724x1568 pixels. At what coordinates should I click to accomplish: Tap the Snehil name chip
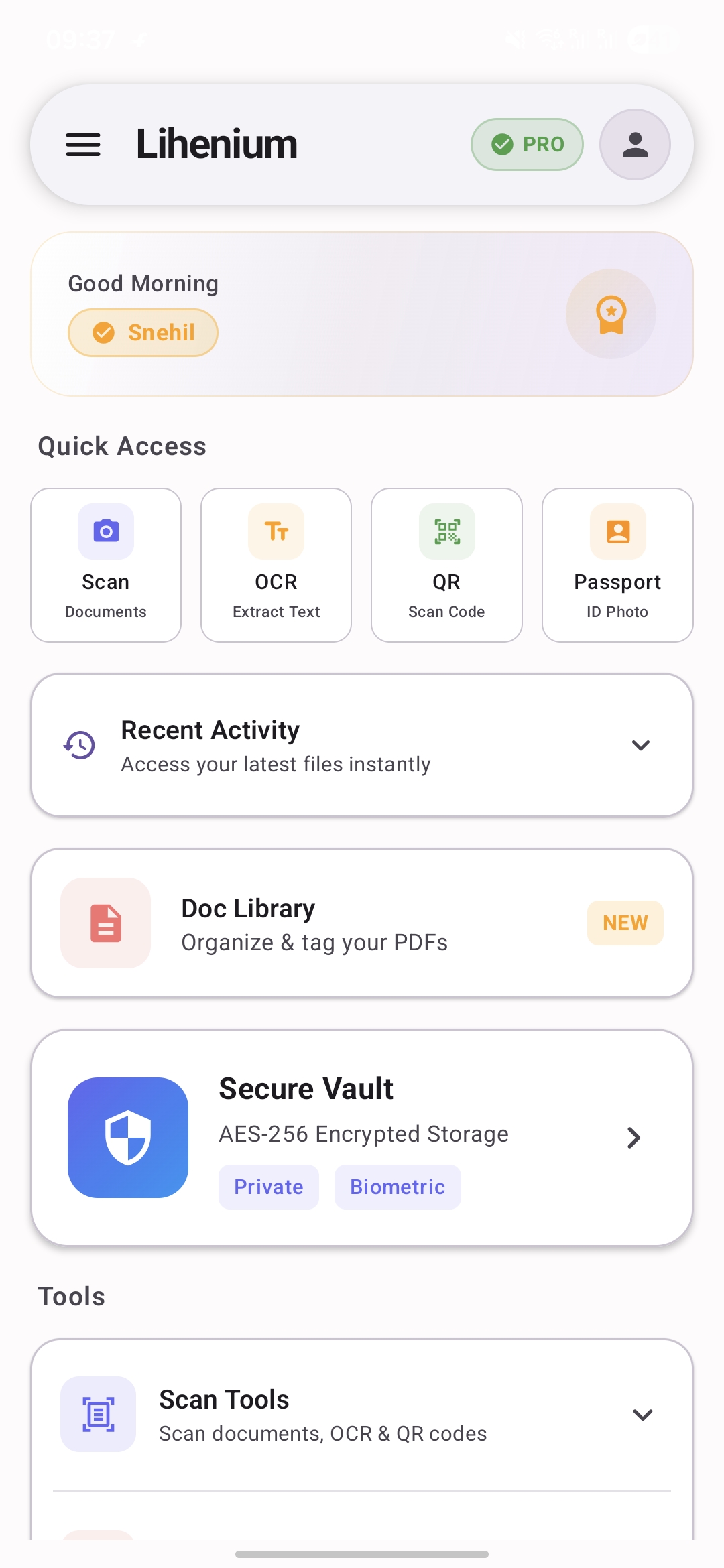coord(143,332)
